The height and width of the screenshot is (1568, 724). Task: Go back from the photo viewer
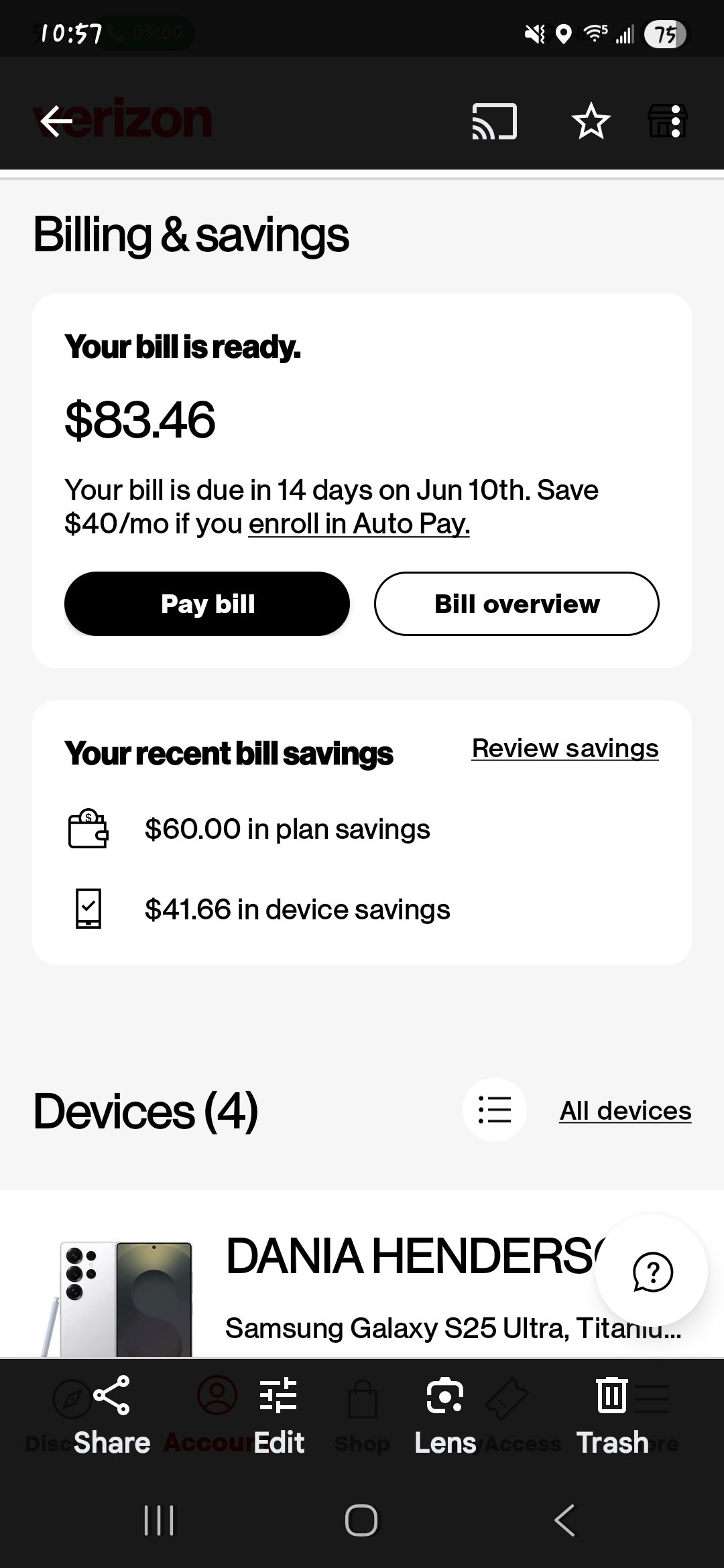(x=56, y=121)
